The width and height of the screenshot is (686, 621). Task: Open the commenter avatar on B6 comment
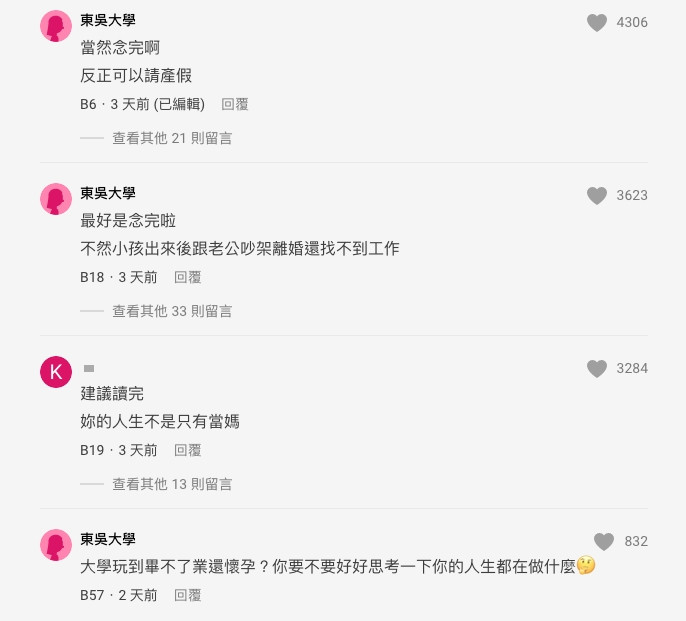pyautogui.click(x=56, y=26)
